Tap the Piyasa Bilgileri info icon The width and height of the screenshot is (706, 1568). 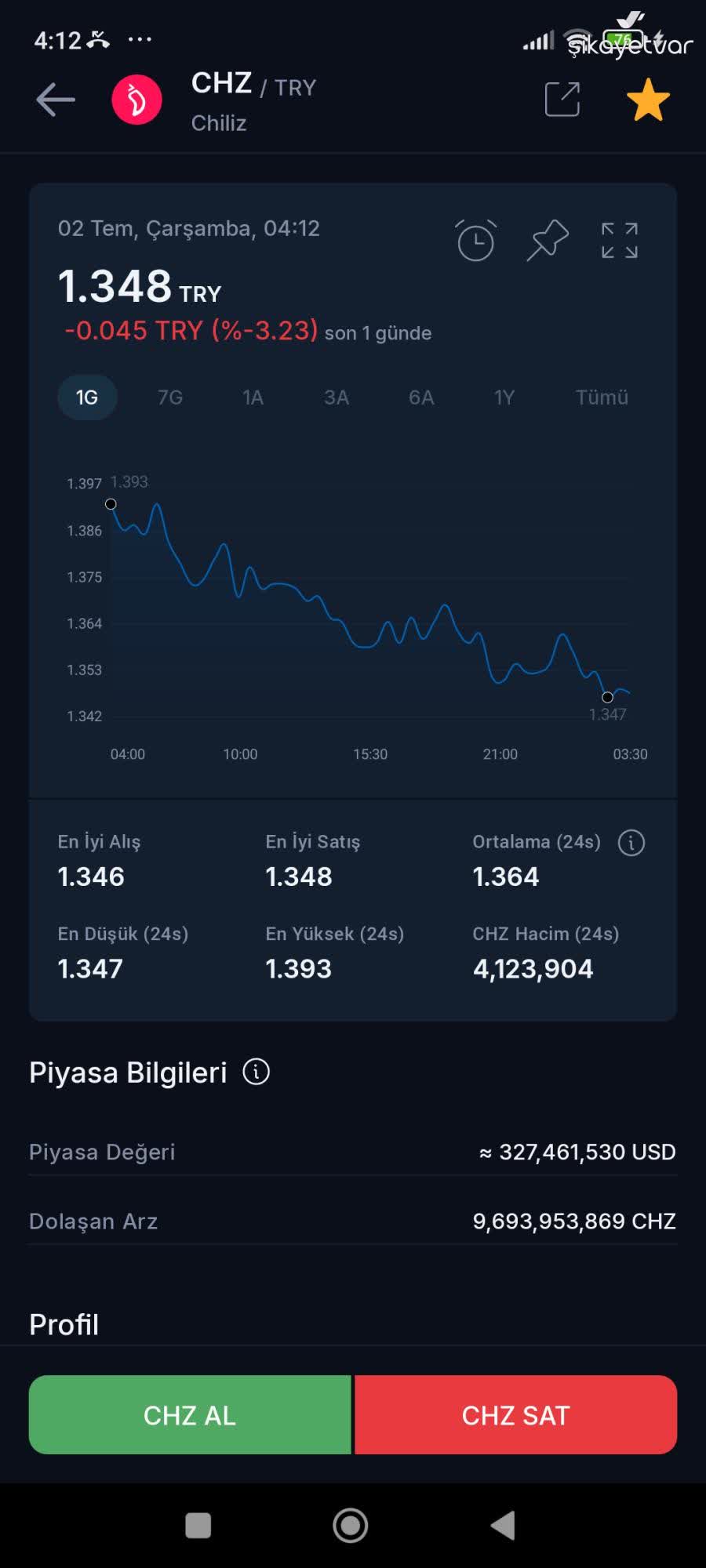coord(255,1072)
